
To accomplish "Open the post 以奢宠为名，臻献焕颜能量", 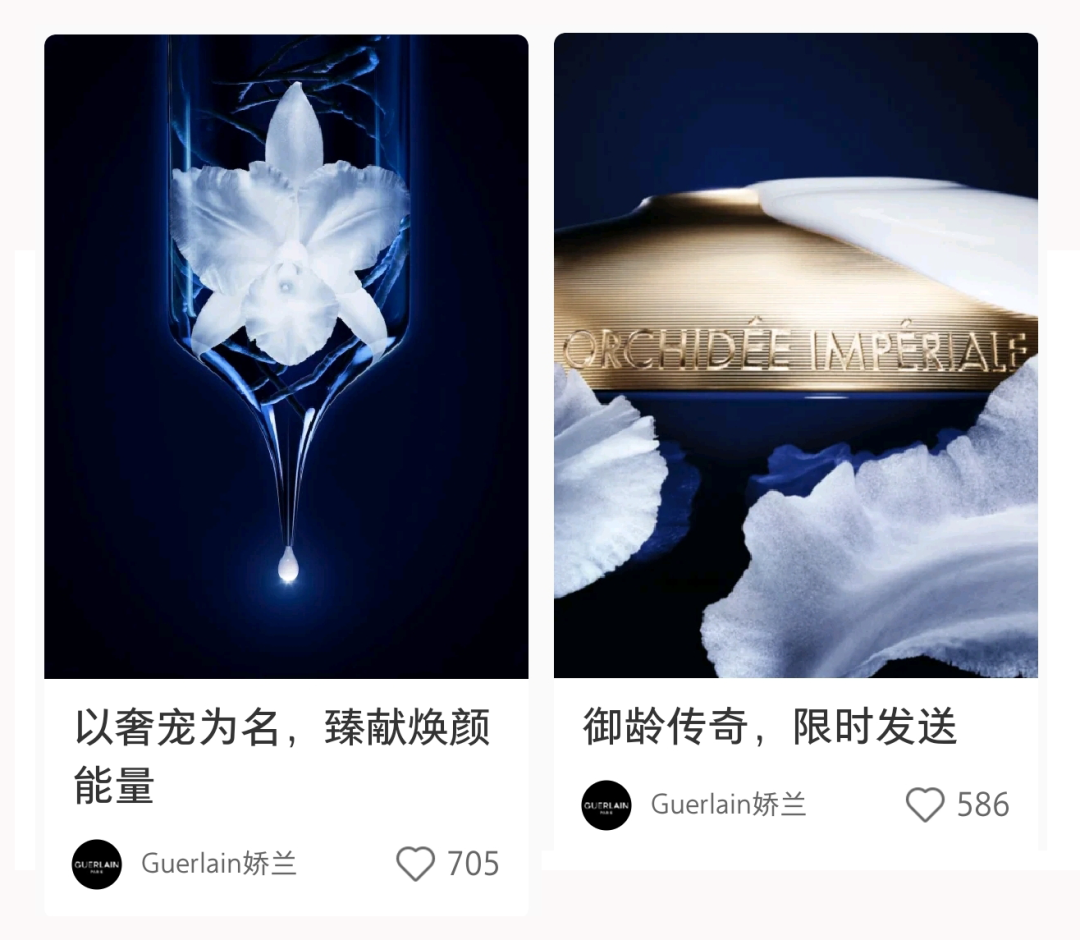I will pyautogui.click(x=283, y=757).
